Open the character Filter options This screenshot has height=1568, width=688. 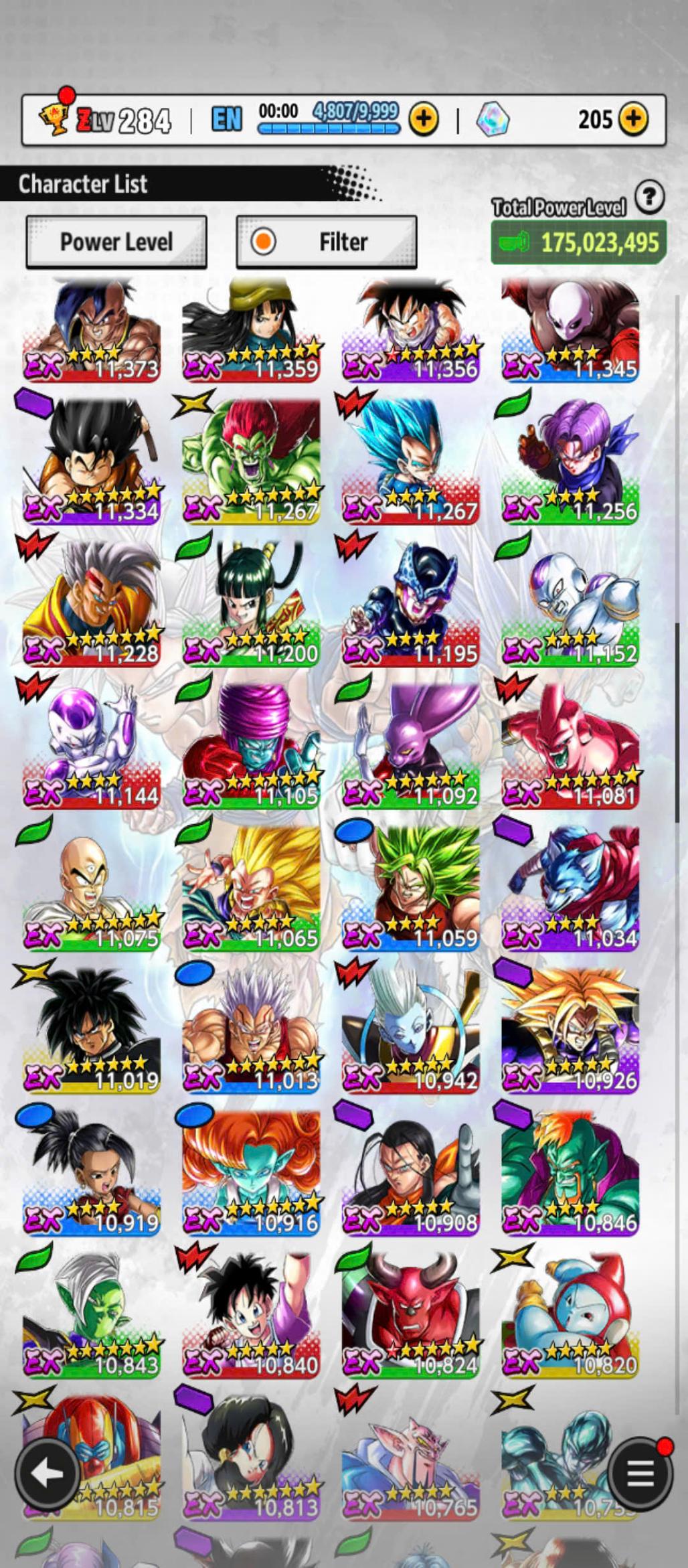click(x=327, y=242)
